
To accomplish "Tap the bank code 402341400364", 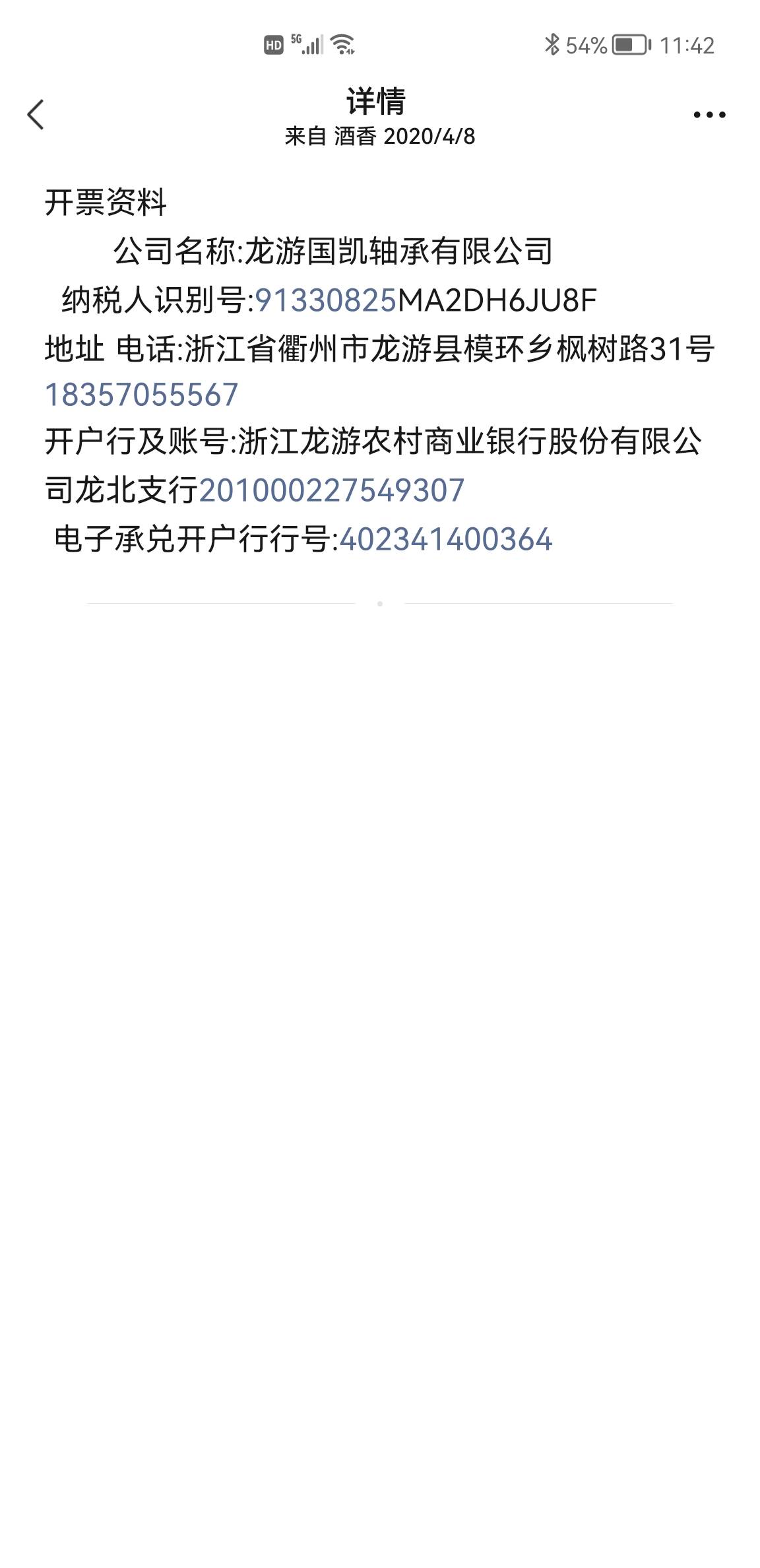I will pos(445,539).
